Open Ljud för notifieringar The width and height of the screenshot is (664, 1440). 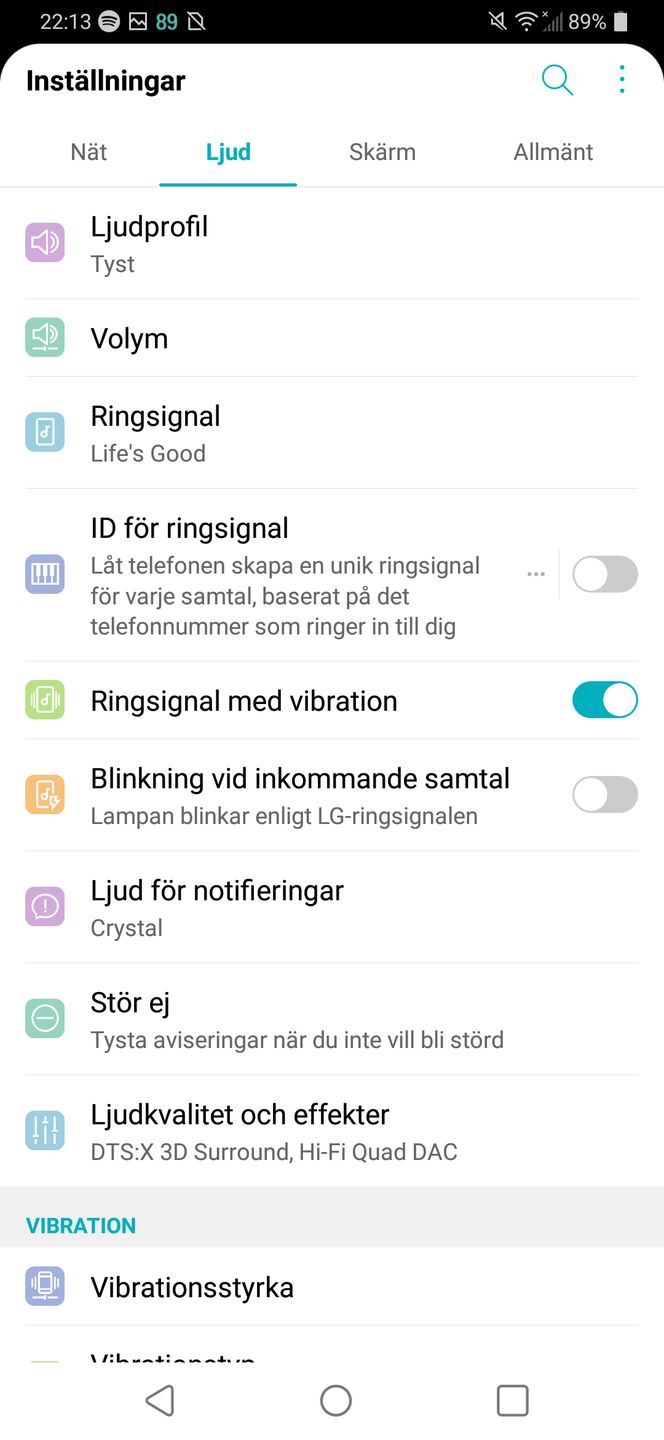[x=332, y=907]
